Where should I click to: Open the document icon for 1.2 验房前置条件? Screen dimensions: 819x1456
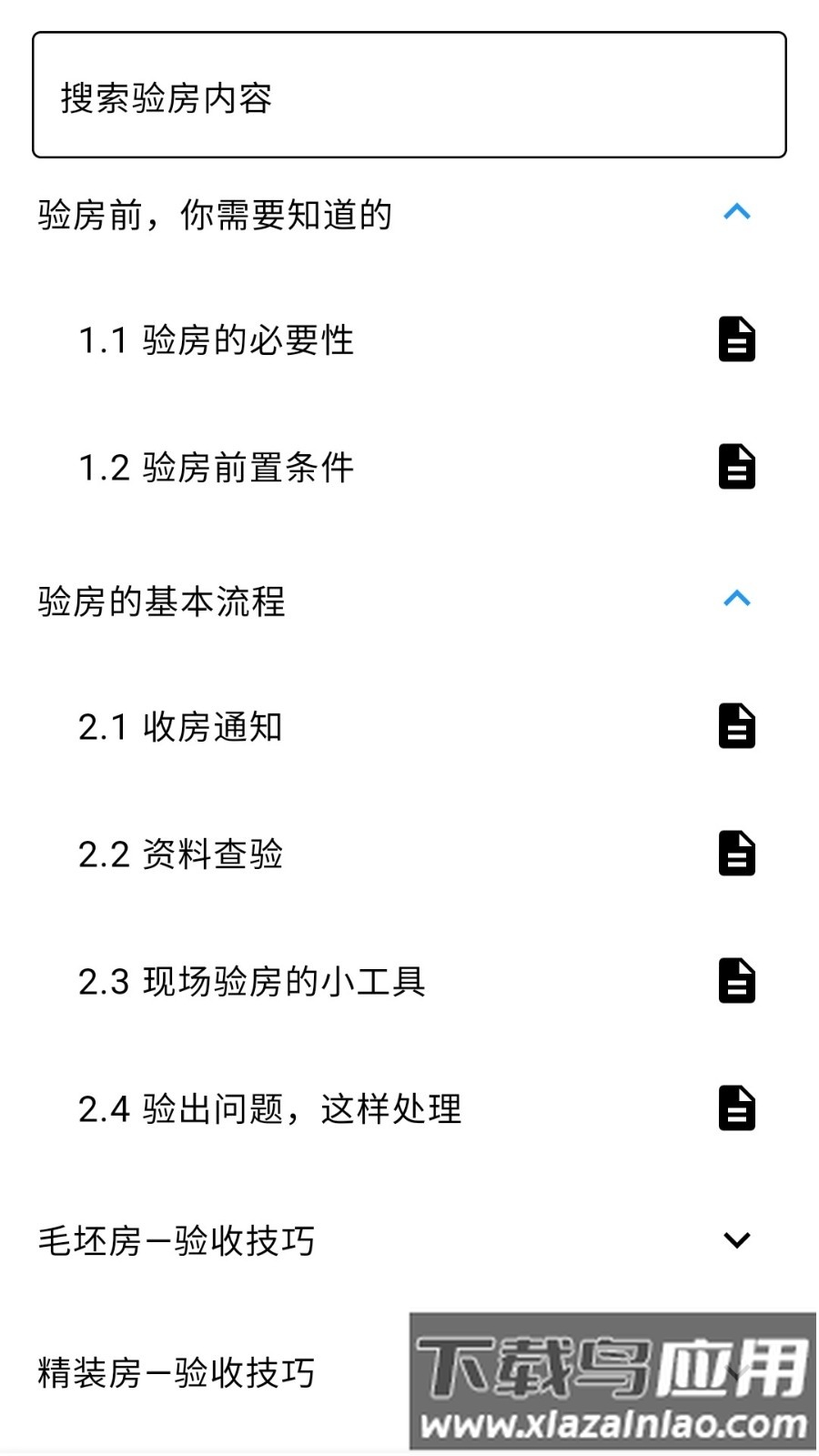738,469
